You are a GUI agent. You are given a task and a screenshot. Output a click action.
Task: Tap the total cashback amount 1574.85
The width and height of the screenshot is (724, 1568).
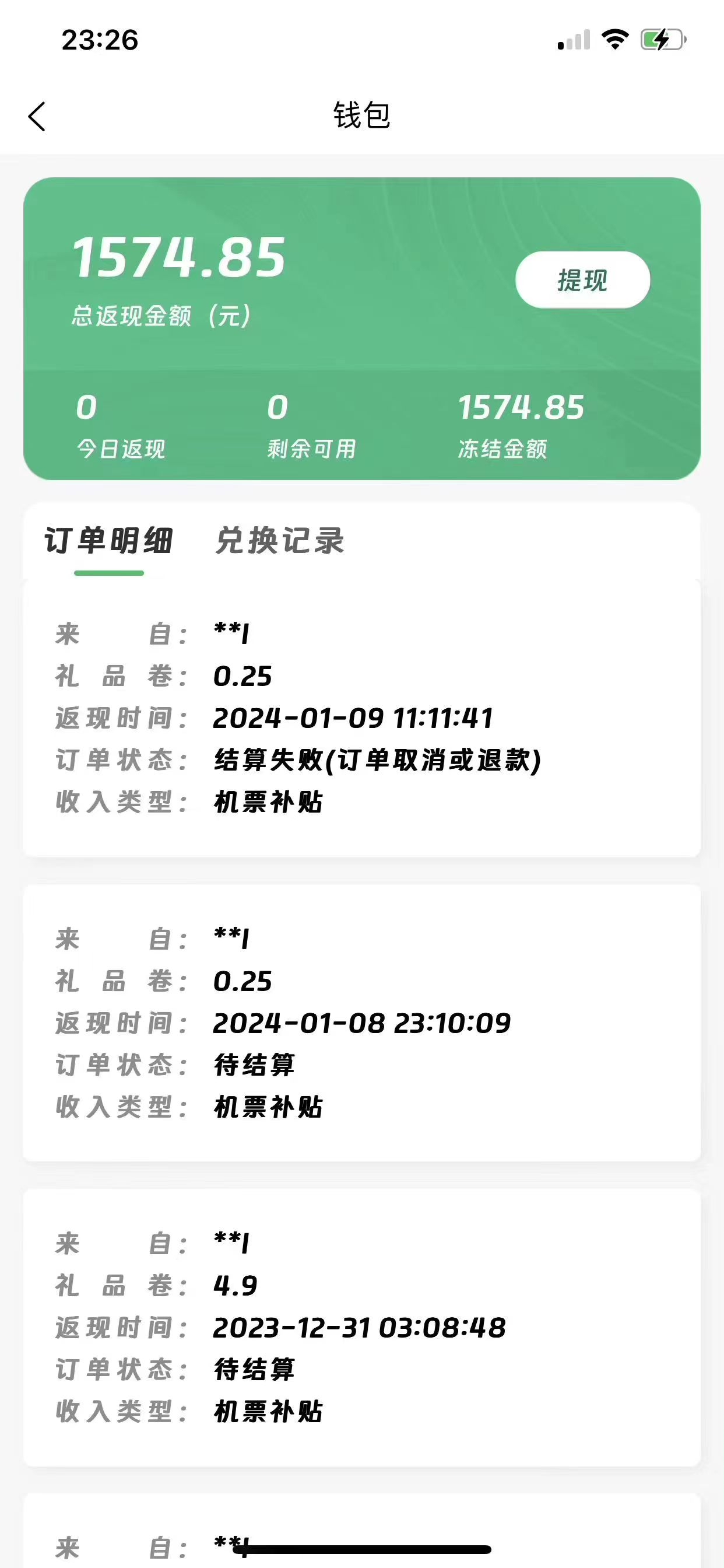(x=180, y=258)
